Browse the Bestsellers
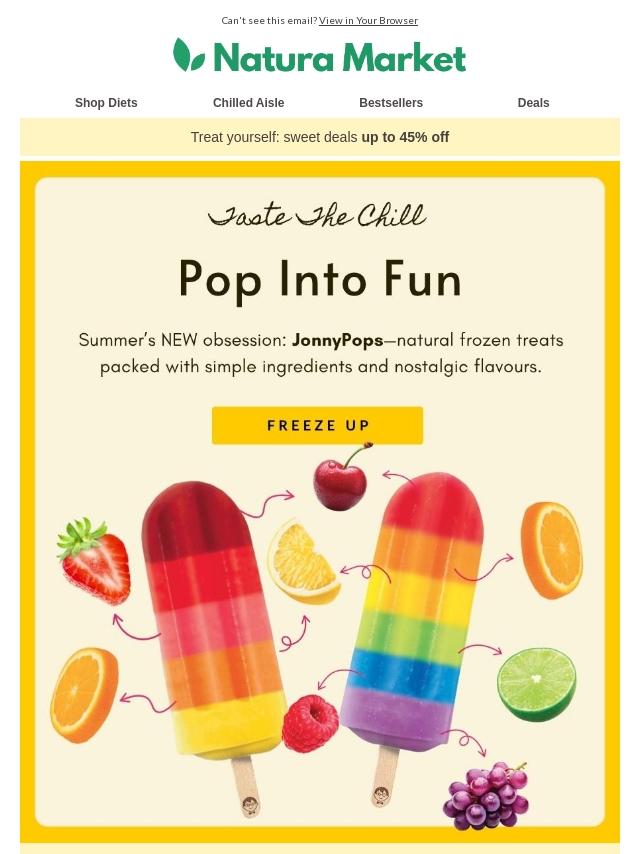640x854 pixels. (x=391, y=103)
